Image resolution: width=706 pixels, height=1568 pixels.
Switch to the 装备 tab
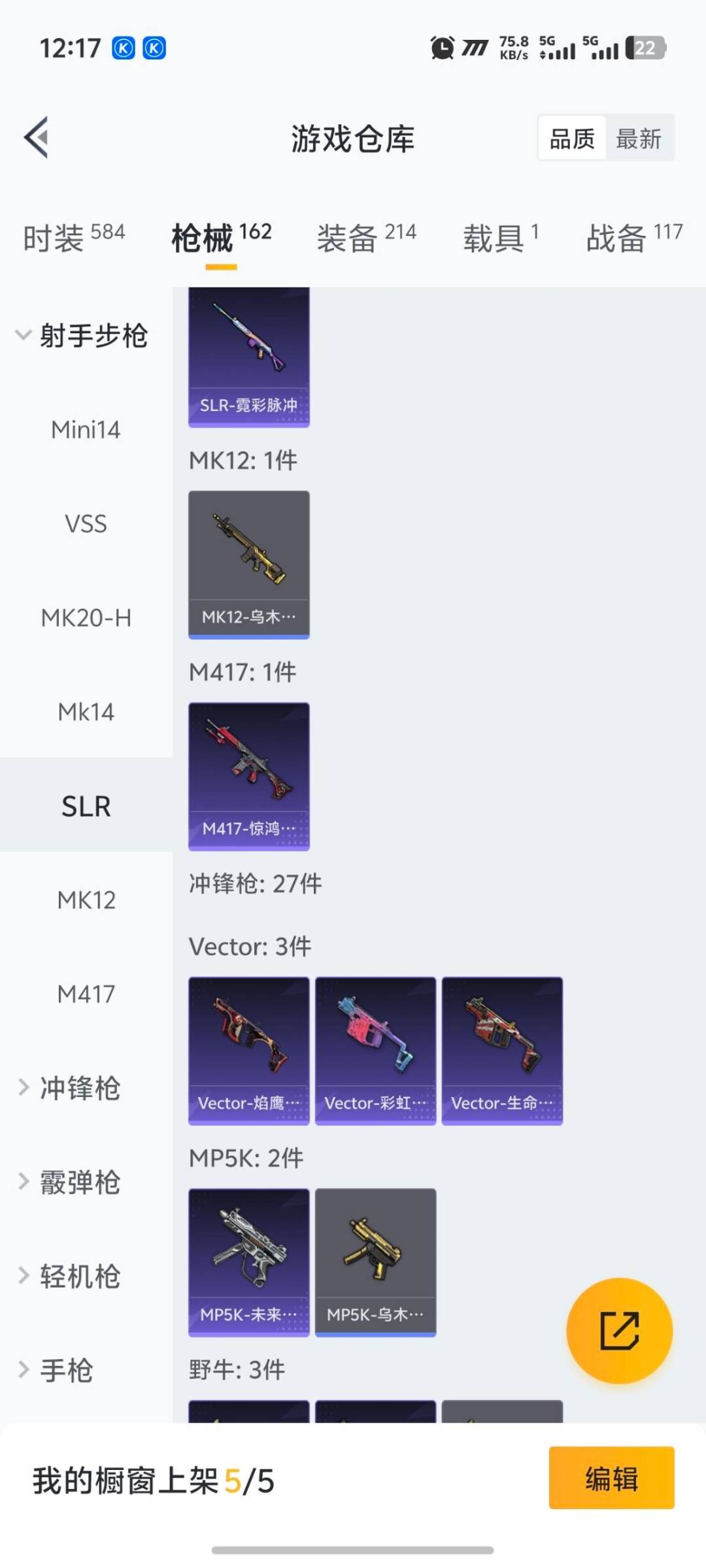pos(366,238)
